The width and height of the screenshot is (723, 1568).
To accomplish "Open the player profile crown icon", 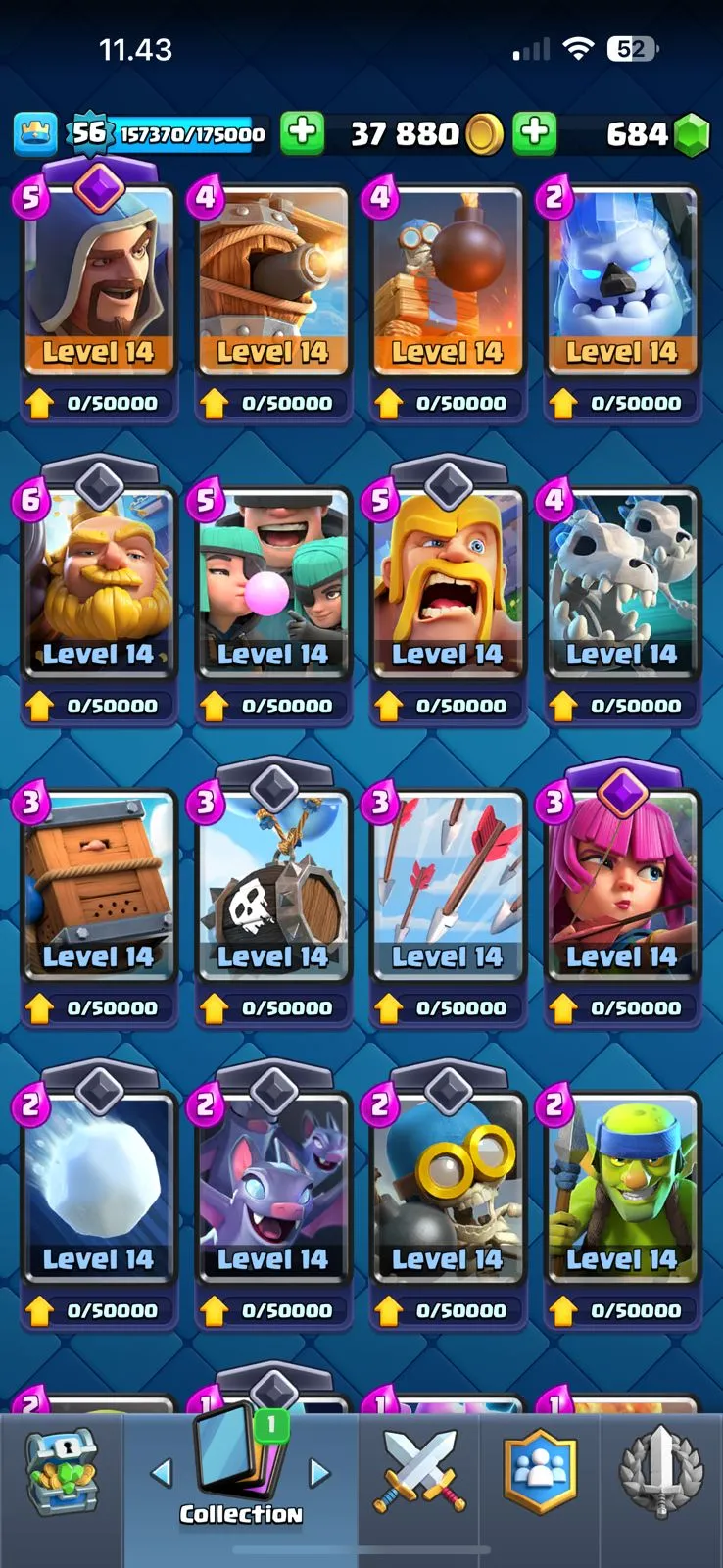I will click(35, 134).
